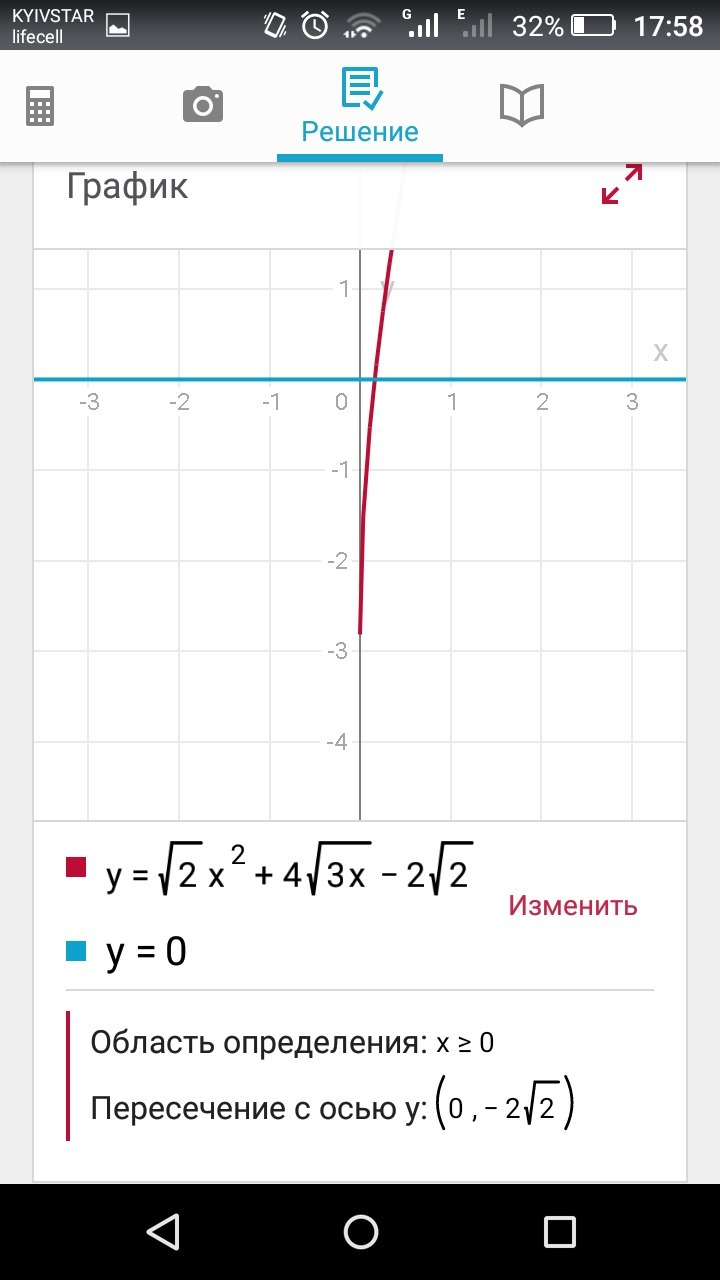This screenshot has width=720, height=1280.
Task: Open recent apps overview
Action: tap(559, 1231)
